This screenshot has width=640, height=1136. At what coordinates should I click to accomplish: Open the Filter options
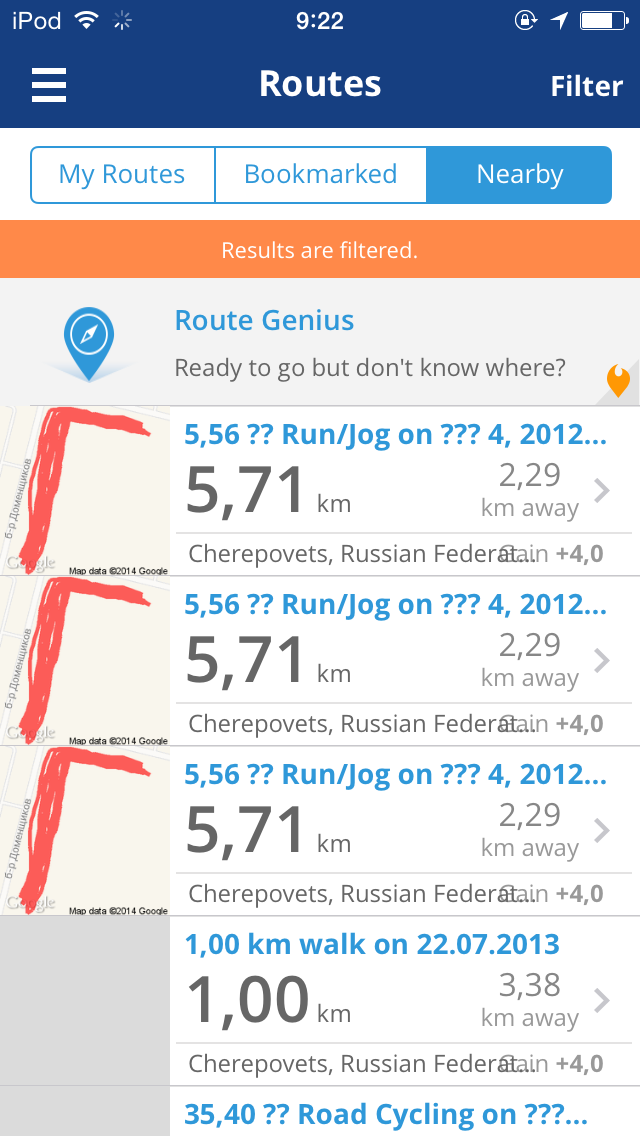point(586,86)
